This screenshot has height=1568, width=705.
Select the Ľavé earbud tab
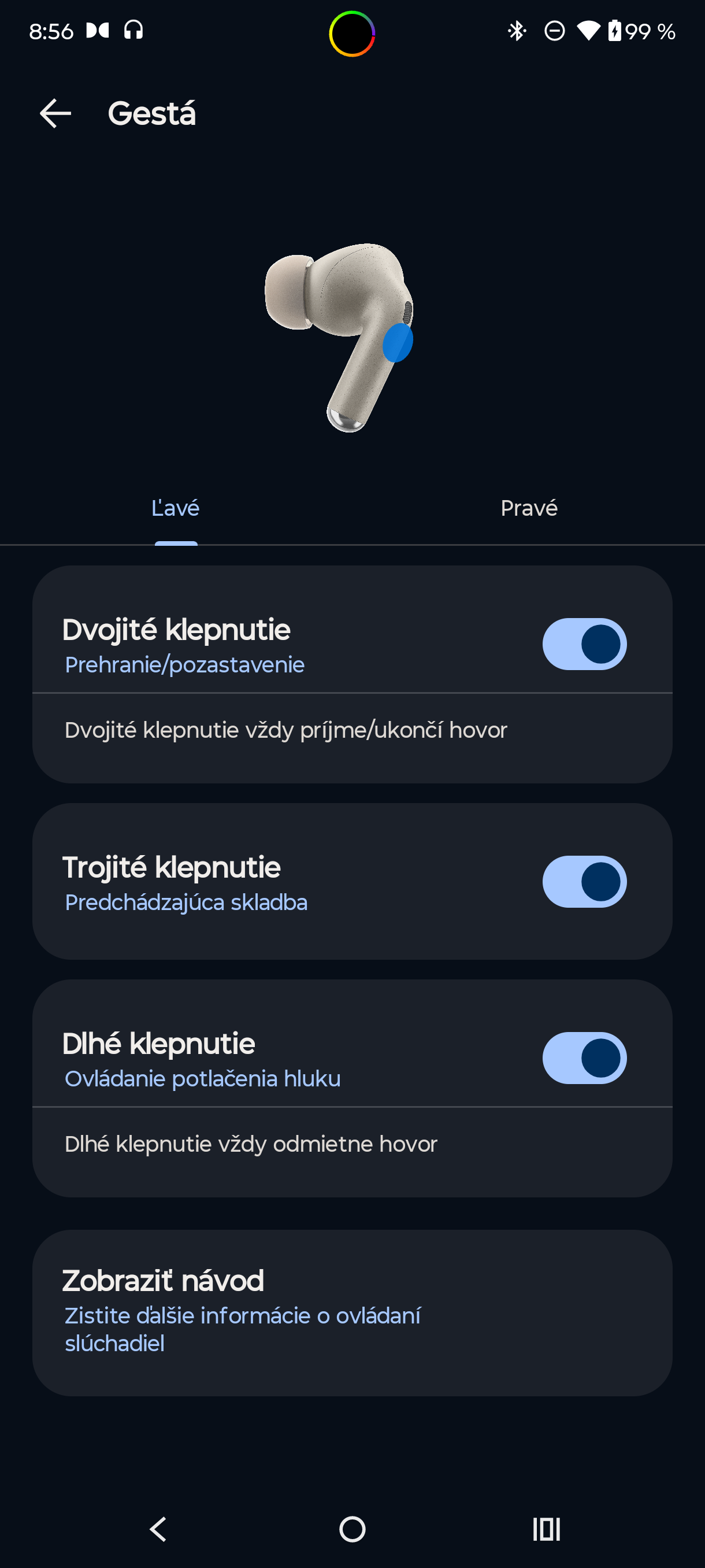[176, 508]
